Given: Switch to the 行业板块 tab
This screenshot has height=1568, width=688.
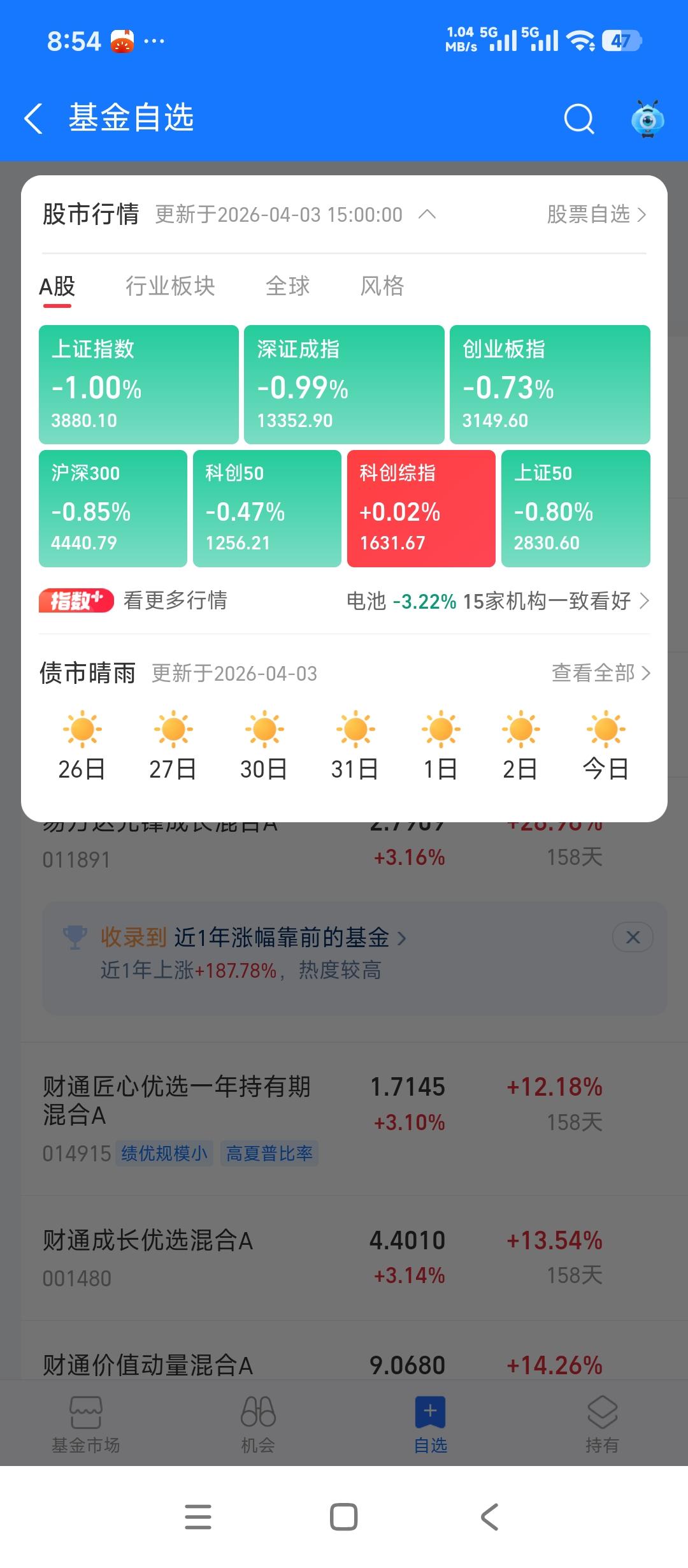Looking at the screenshot, I should click(x=171, y=286).
